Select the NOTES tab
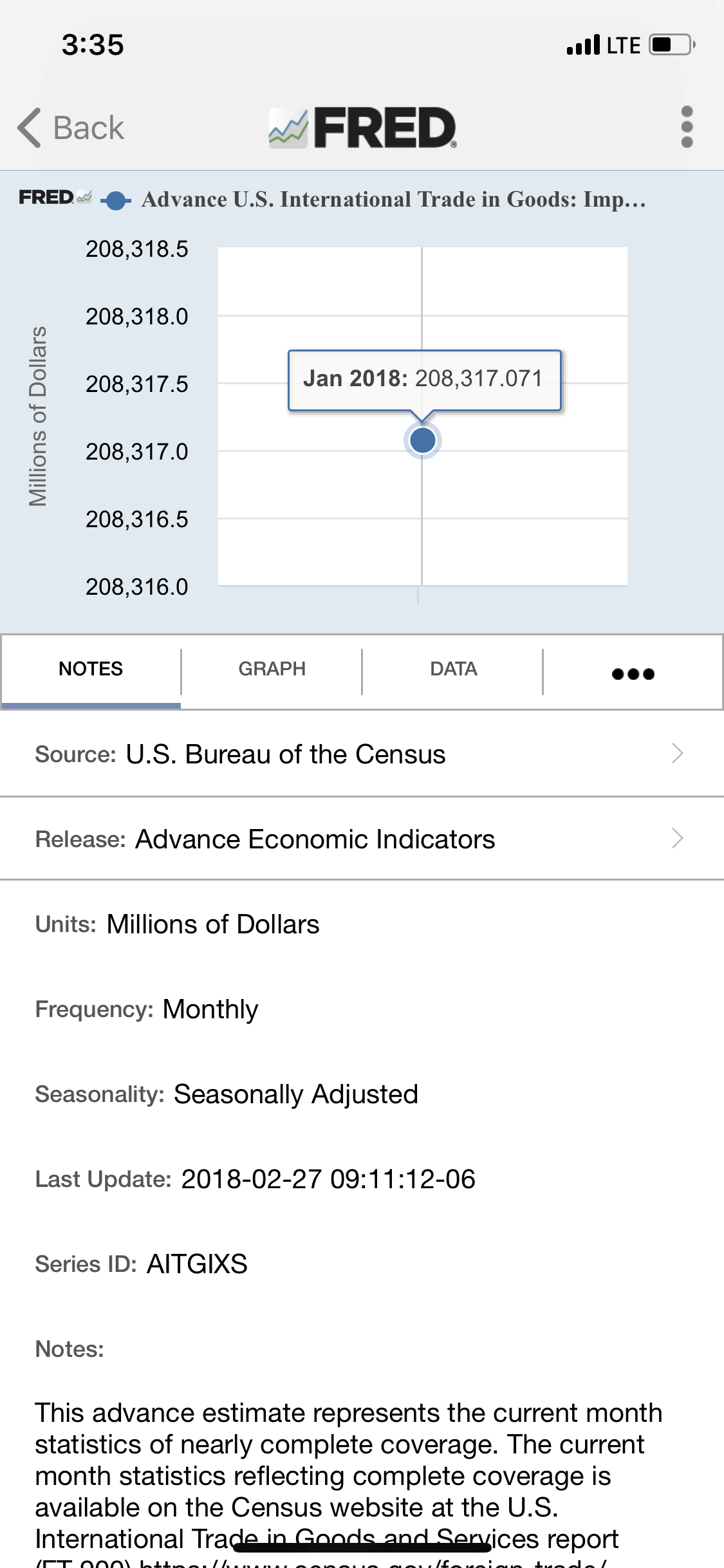This screenshot has width=724, height=1568. pyautogui.click(x=90, y=669)
